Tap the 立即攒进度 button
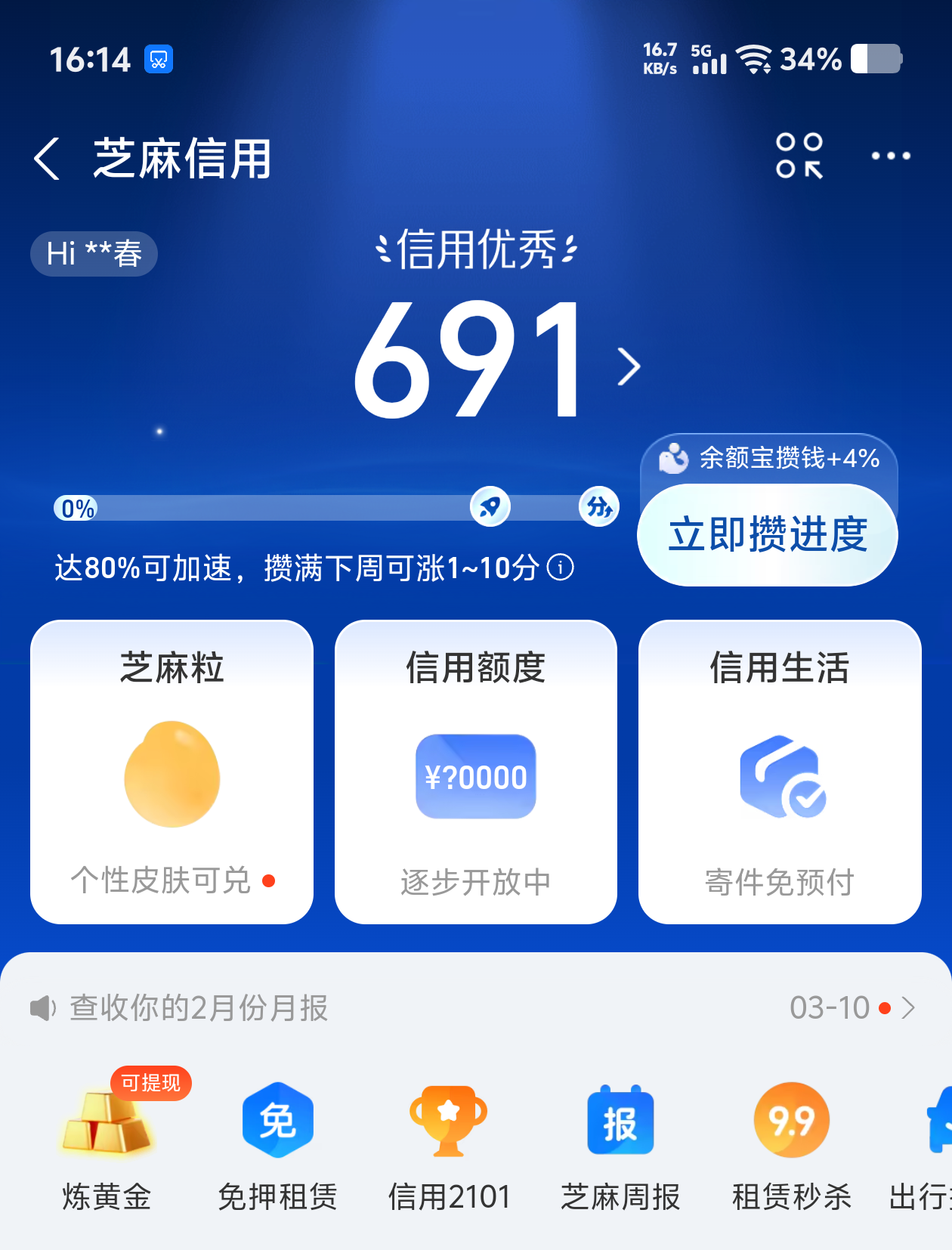952x1250 pixels. pyautogui.click(x=767, y=535)
